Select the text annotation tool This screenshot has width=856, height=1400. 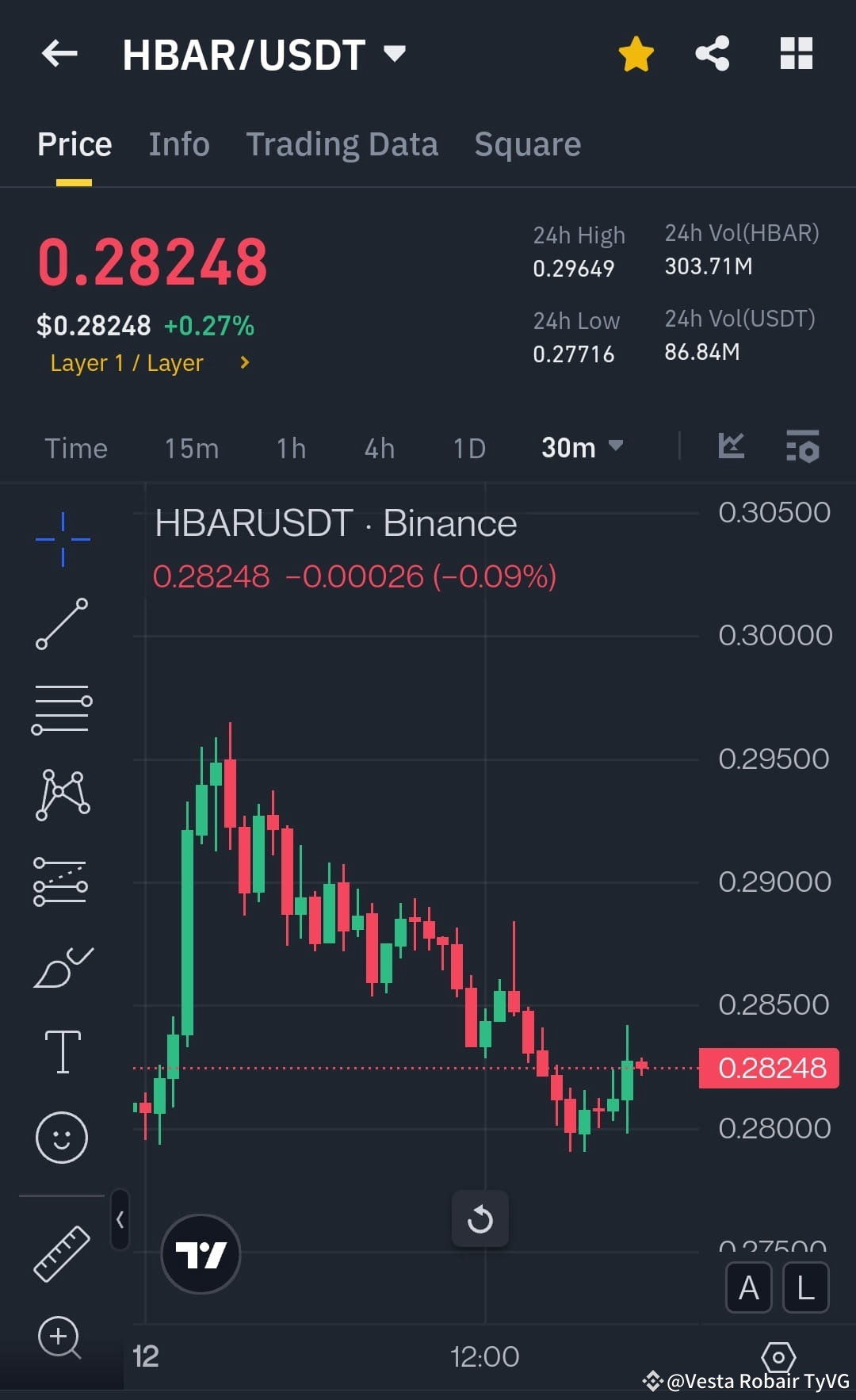point(61,1050)
